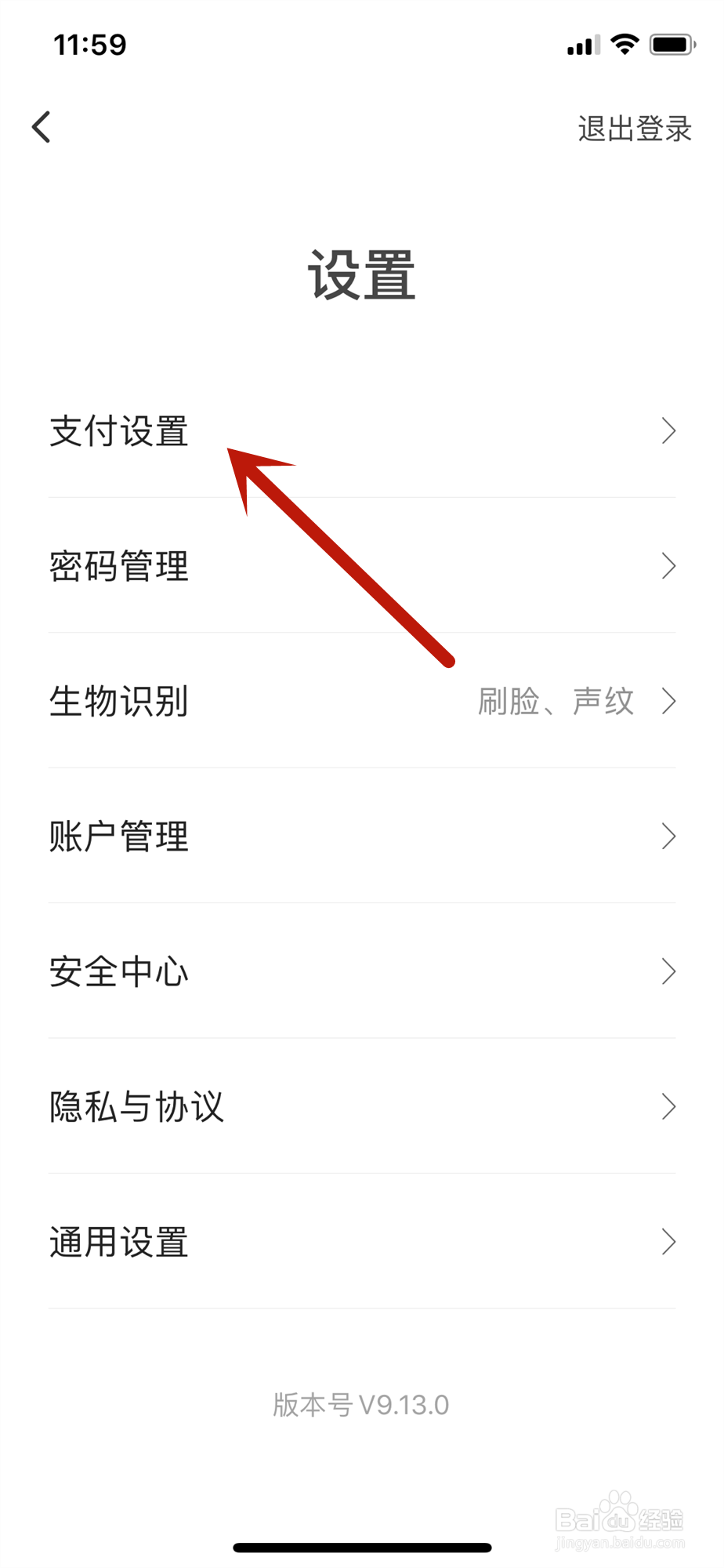Select 账户管理 account management

(118, 837)
